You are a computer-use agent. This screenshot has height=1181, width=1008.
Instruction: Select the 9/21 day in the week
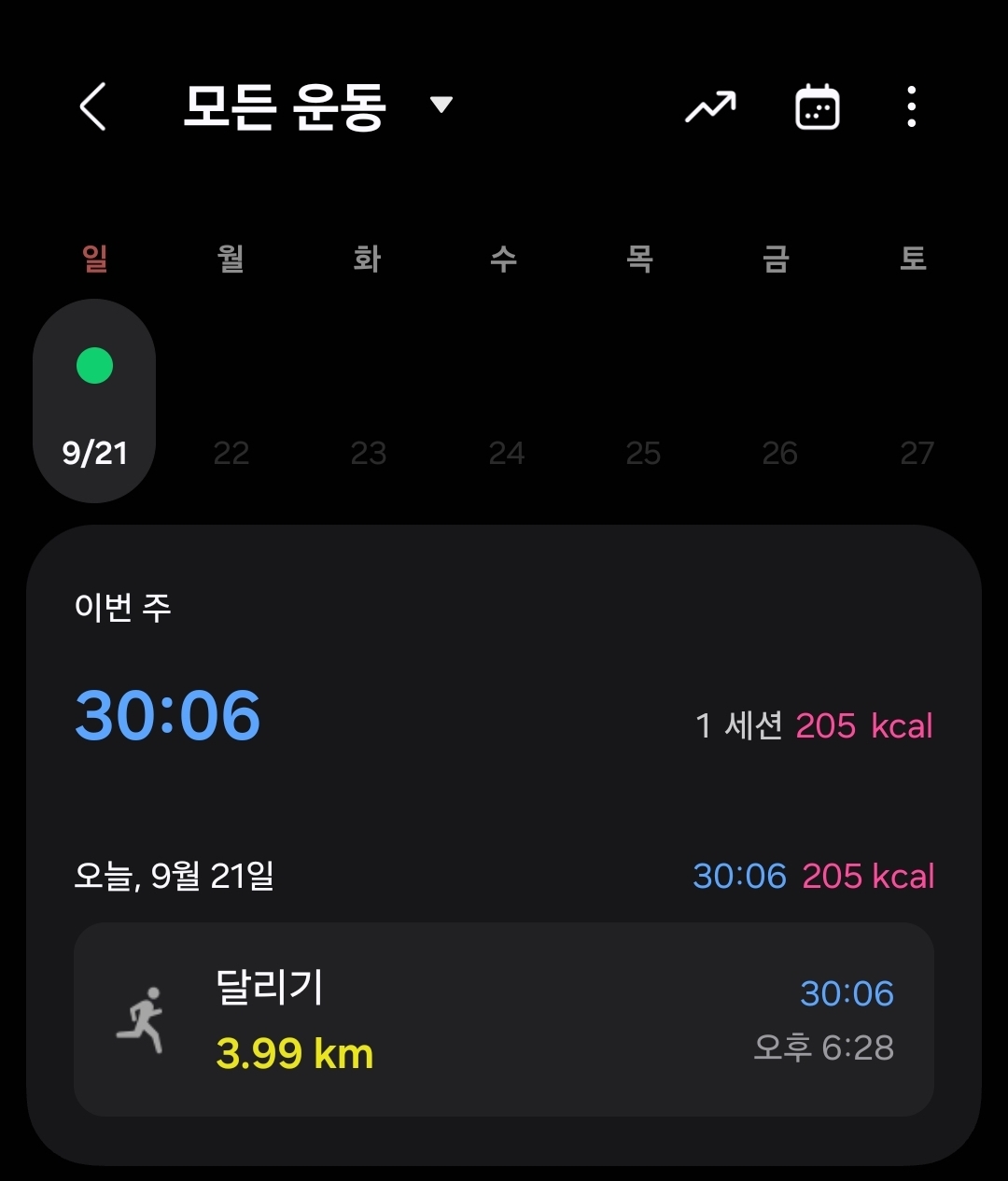point(94,401)
